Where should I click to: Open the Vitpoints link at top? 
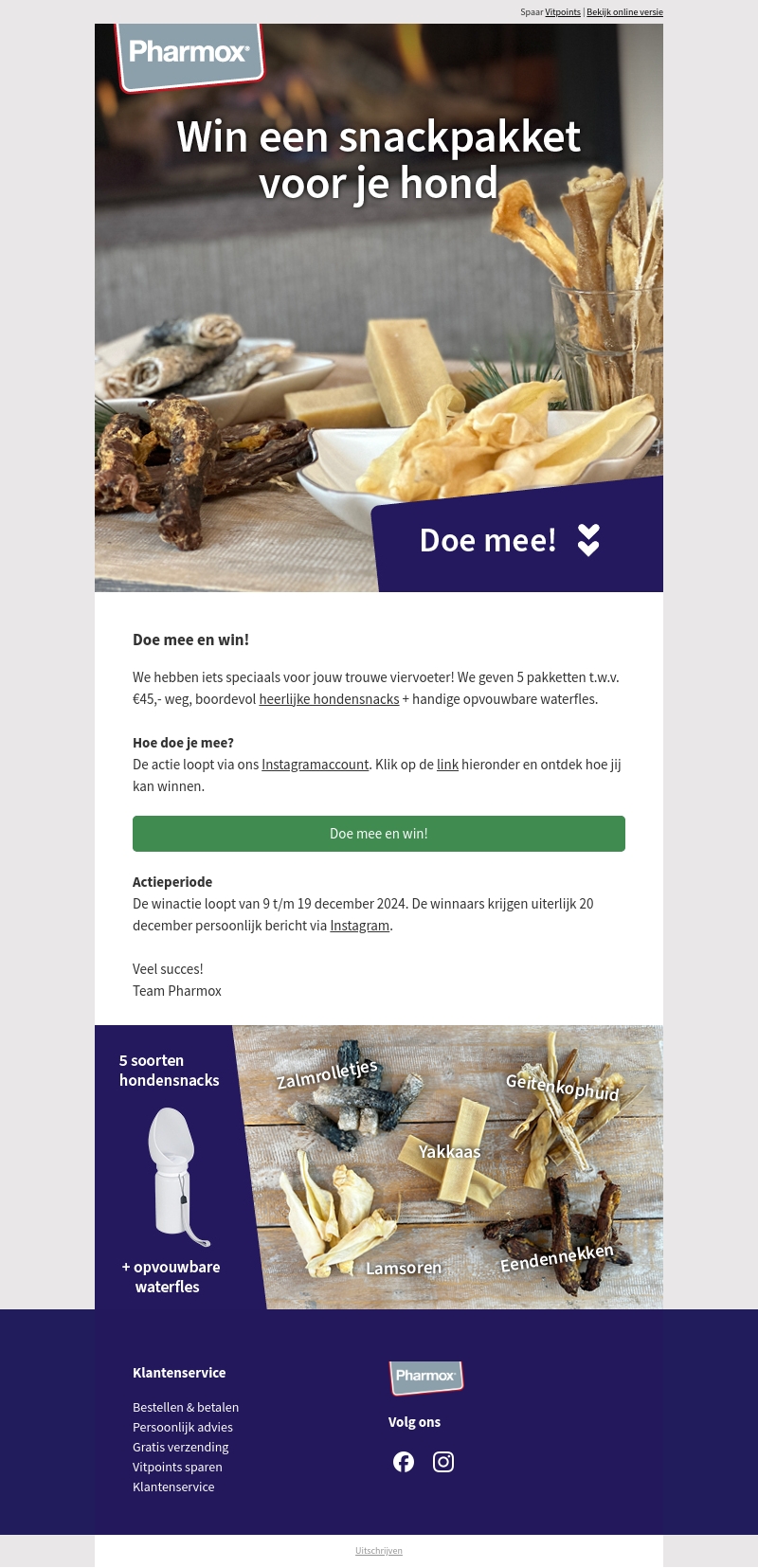coord(562,12)
